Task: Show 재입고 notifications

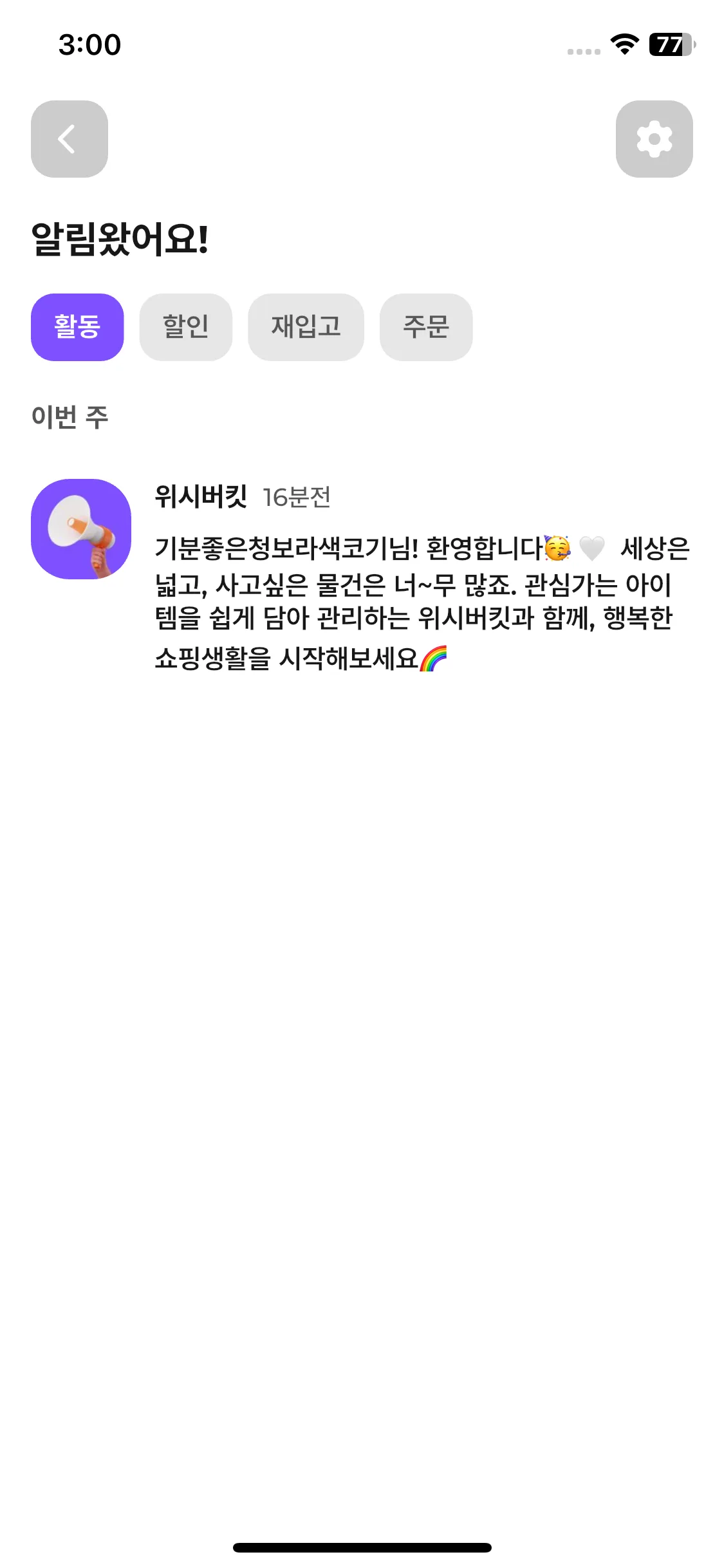Action: [x=306, y=327]
